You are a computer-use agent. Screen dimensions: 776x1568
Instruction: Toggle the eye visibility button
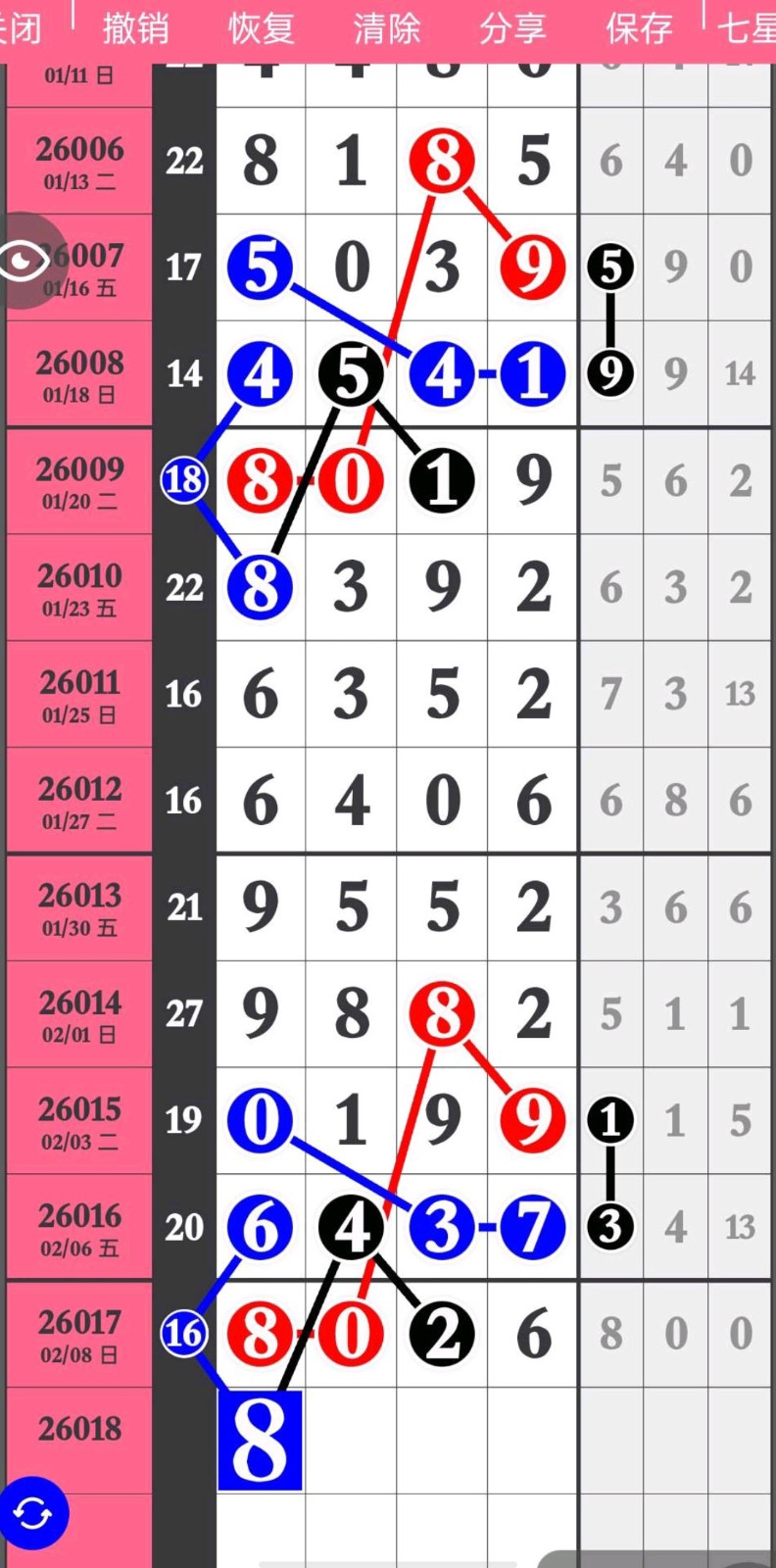click(25, 261)
